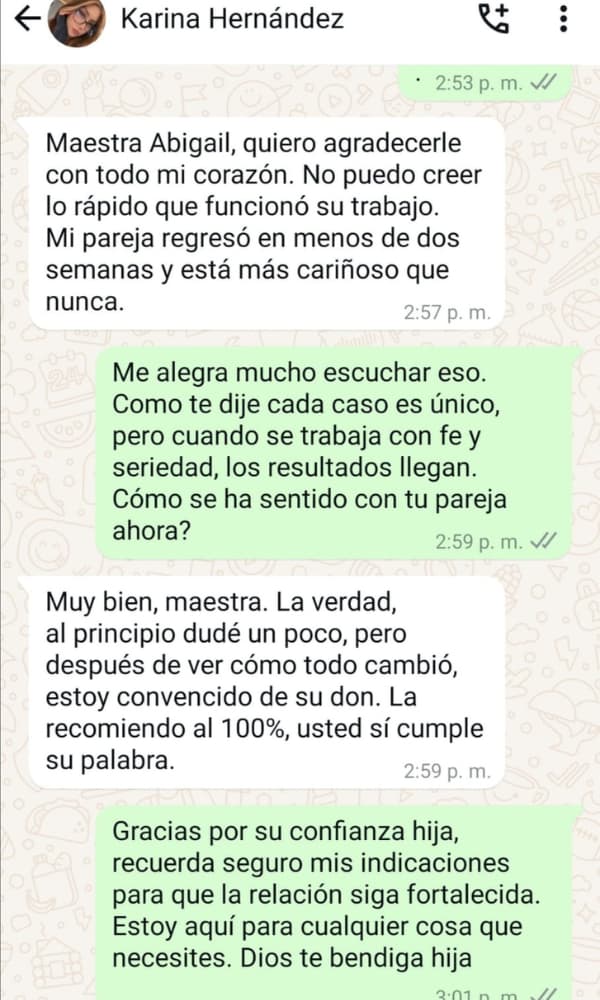Start a call with Karina Hernández
The height and width of the screenshot is (1000, 600).
pyautogui.click(x=493, y=19)
